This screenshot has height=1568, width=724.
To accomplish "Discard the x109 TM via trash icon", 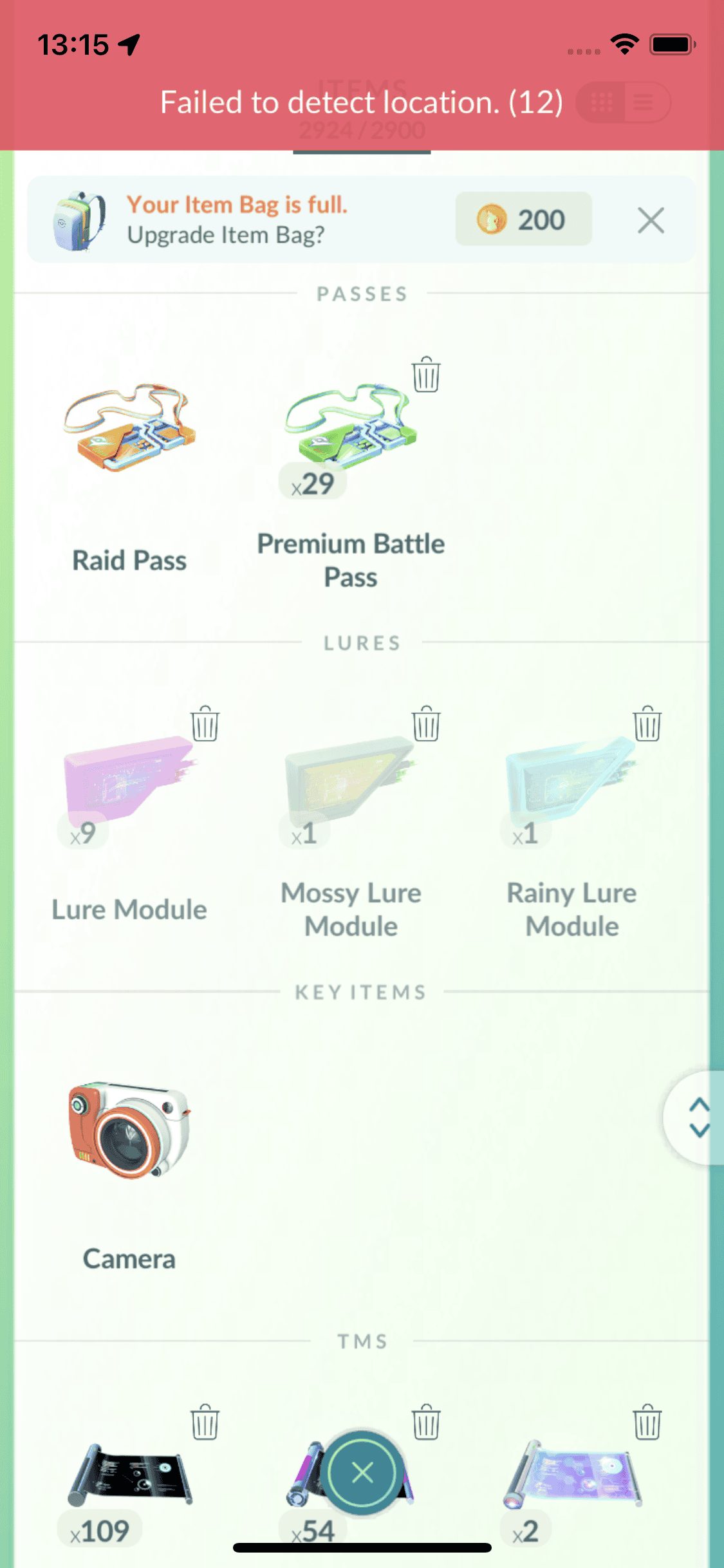I will [x=205, y=1422].
